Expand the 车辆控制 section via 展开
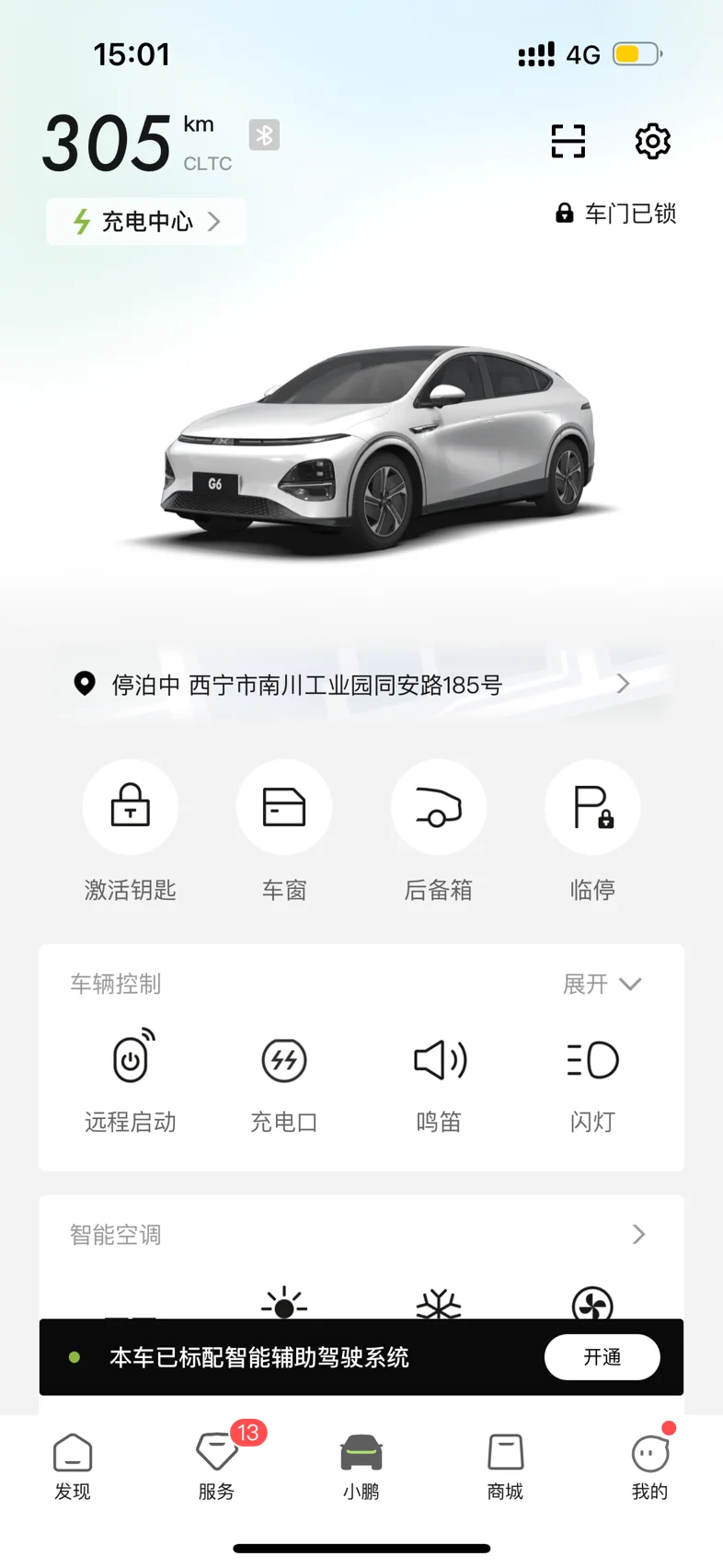Screen dimensions: 723x1568 click(602, 984)
